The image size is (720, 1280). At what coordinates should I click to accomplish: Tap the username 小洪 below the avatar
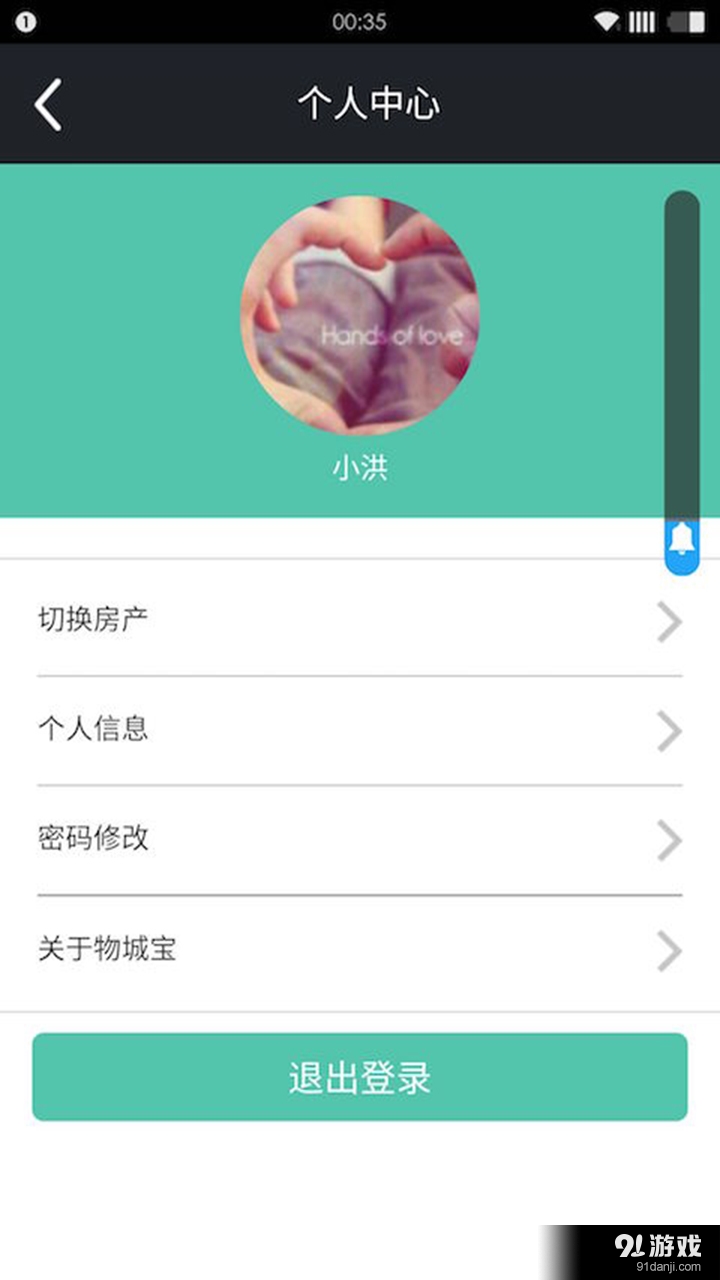coord(360,468)
